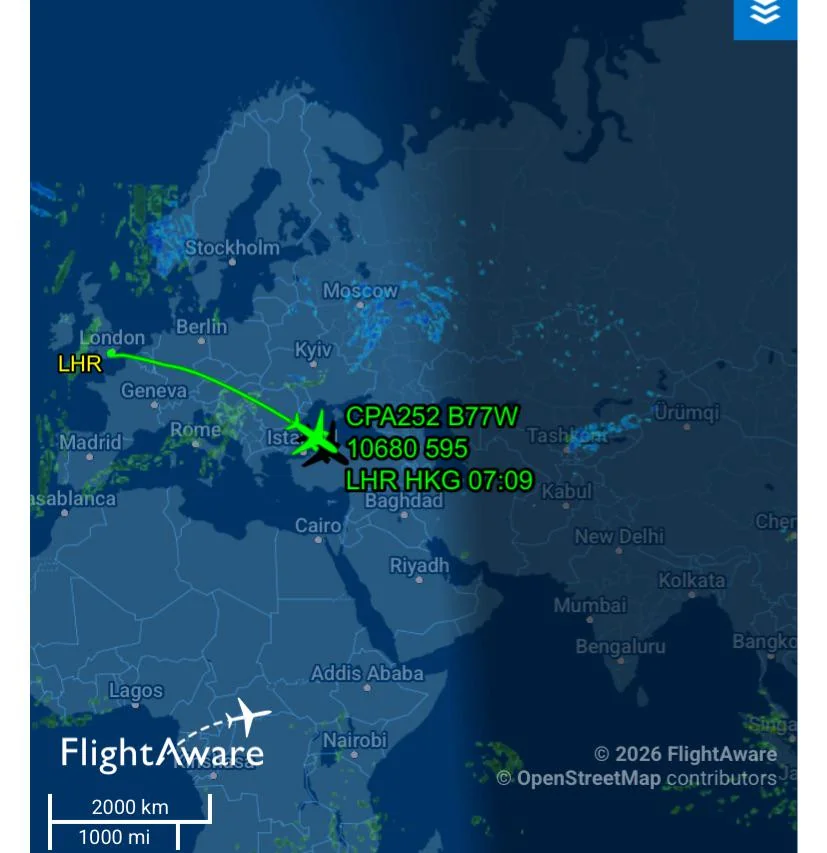This screenshot has width=827, height=853.
Task: Tap the LHR origin airport marker
Action: tap(111, 352)
